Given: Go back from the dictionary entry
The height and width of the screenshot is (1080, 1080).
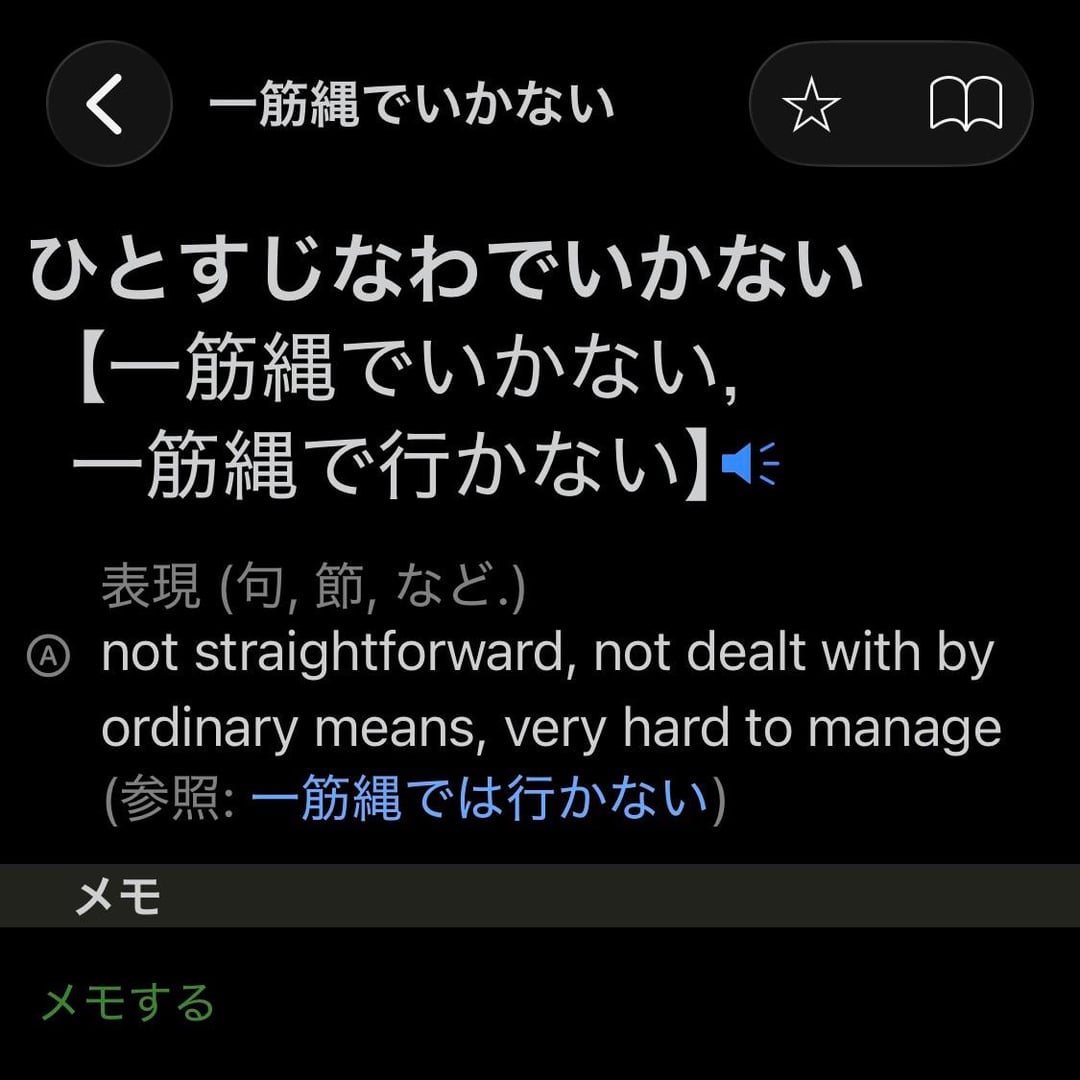Looking at the screenshot, I should (x=109, y=104).
